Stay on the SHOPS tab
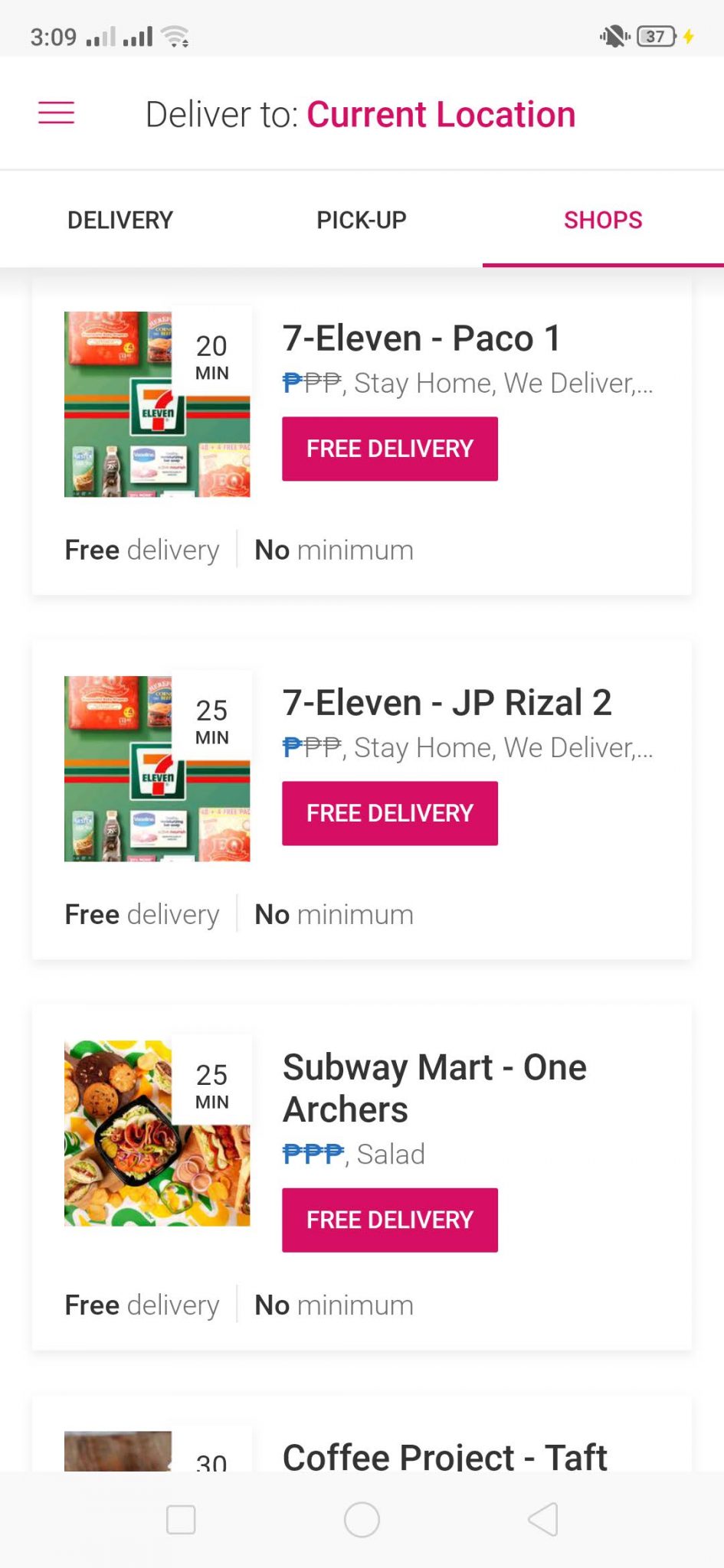The height and width of the screenshot is (1568, 724). [603, 220]
